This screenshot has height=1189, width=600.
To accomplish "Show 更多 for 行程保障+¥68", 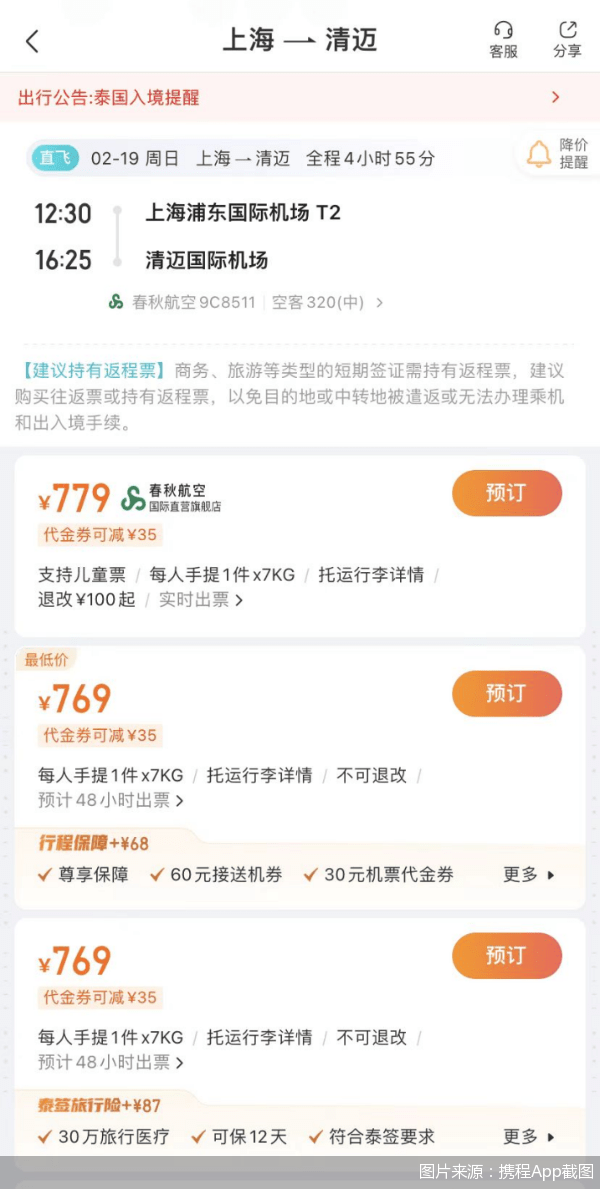I will [528, 875].
